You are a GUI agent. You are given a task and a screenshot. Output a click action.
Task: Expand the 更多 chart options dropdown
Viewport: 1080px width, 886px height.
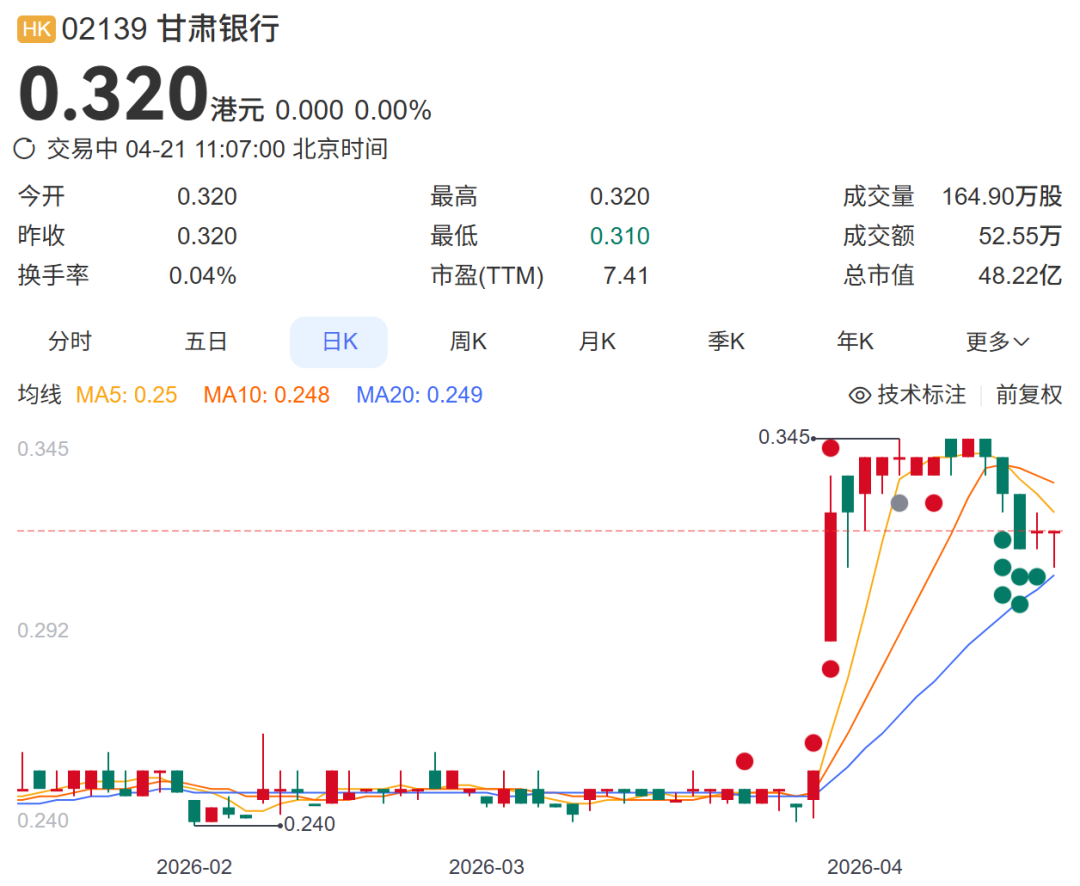coord(997,342)
